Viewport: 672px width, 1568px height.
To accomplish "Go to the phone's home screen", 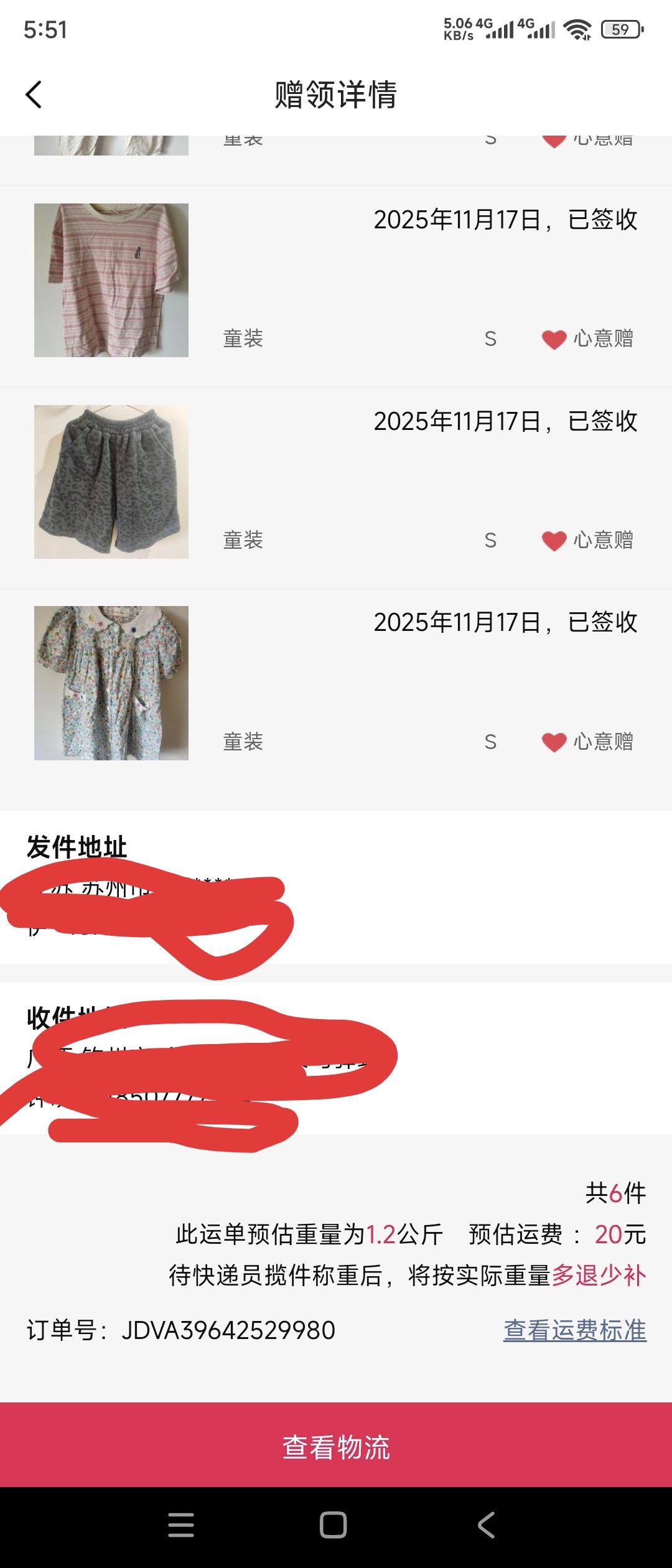I will coord(334,1525).
